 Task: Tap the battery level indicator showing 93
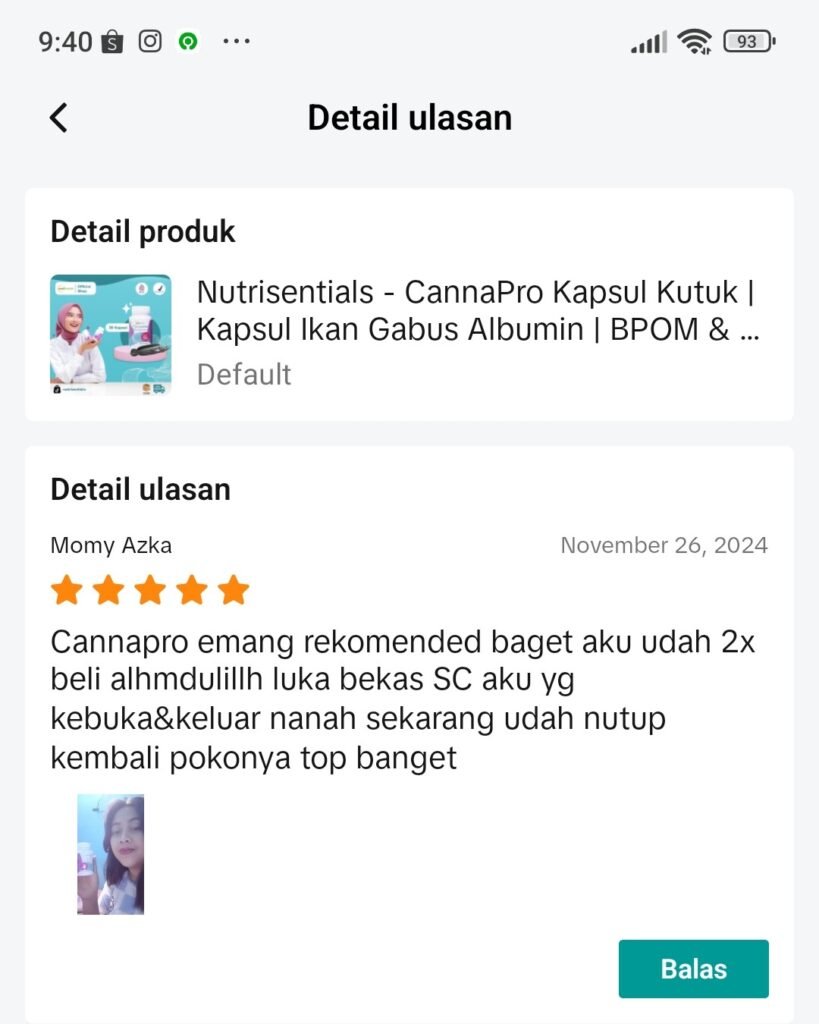coord(747,41)
